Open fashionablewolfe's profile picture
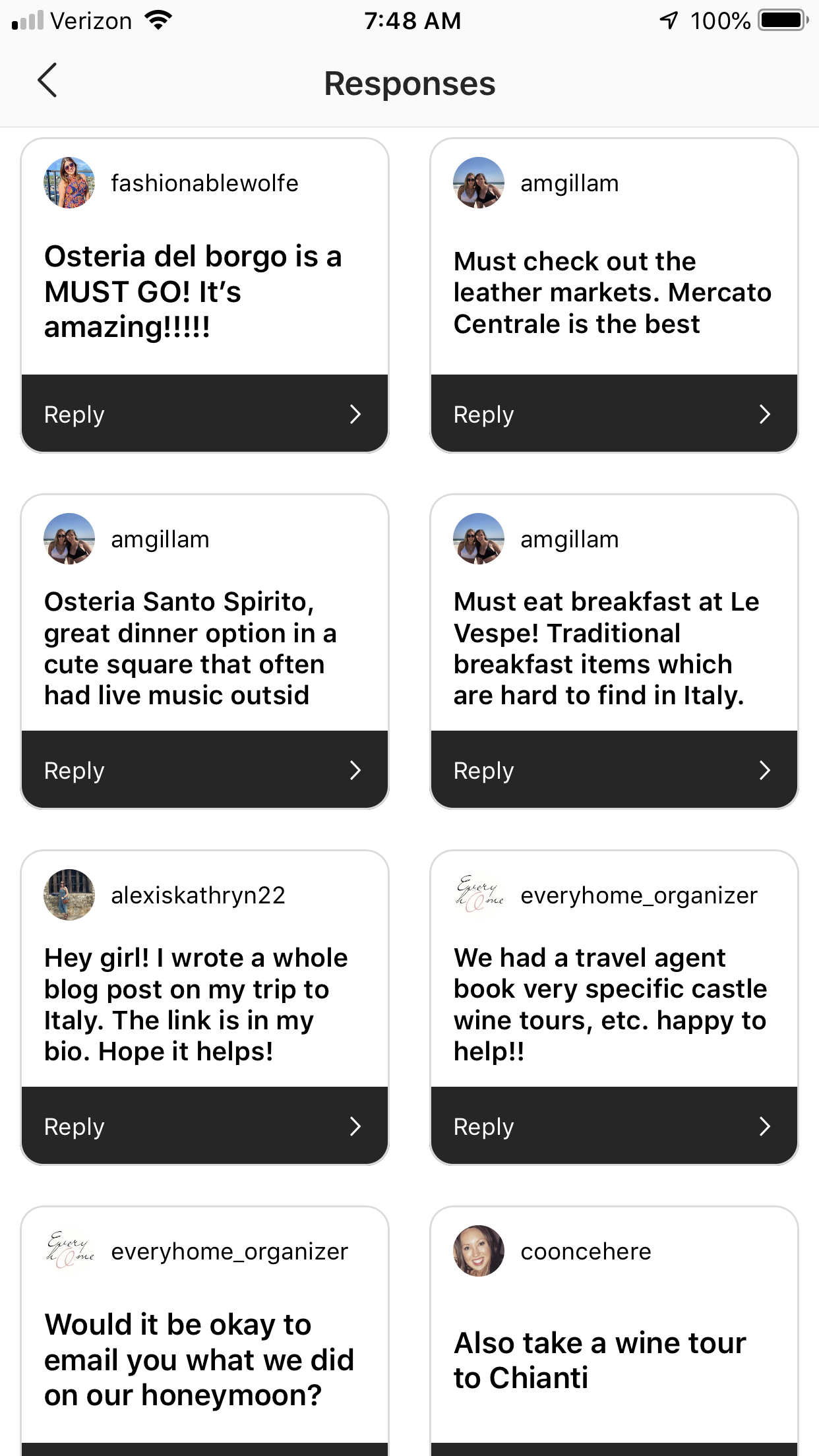 (x=69, y=183)
